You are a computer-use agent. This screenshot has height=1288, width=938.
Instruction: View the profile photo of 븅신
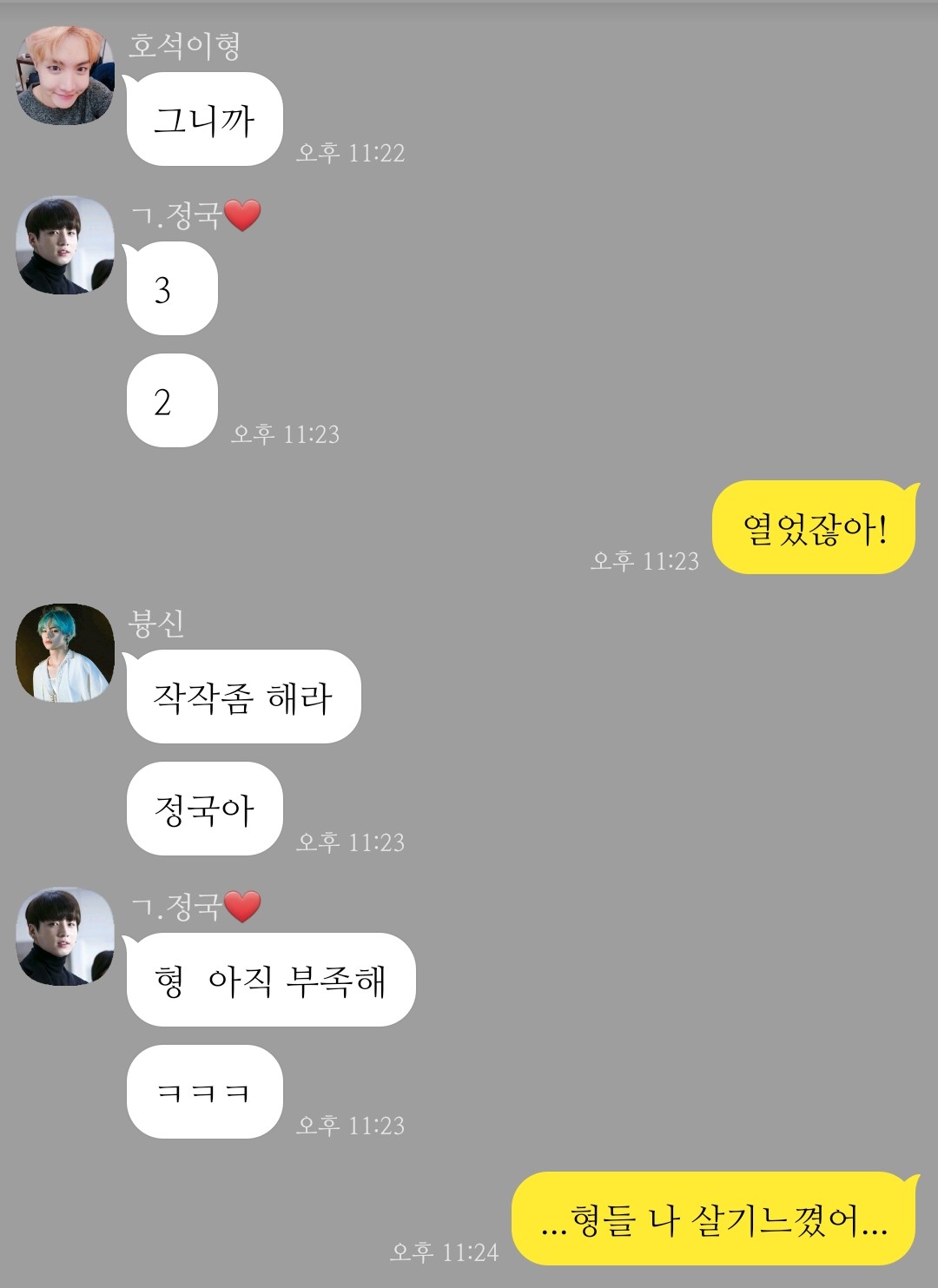65,653
